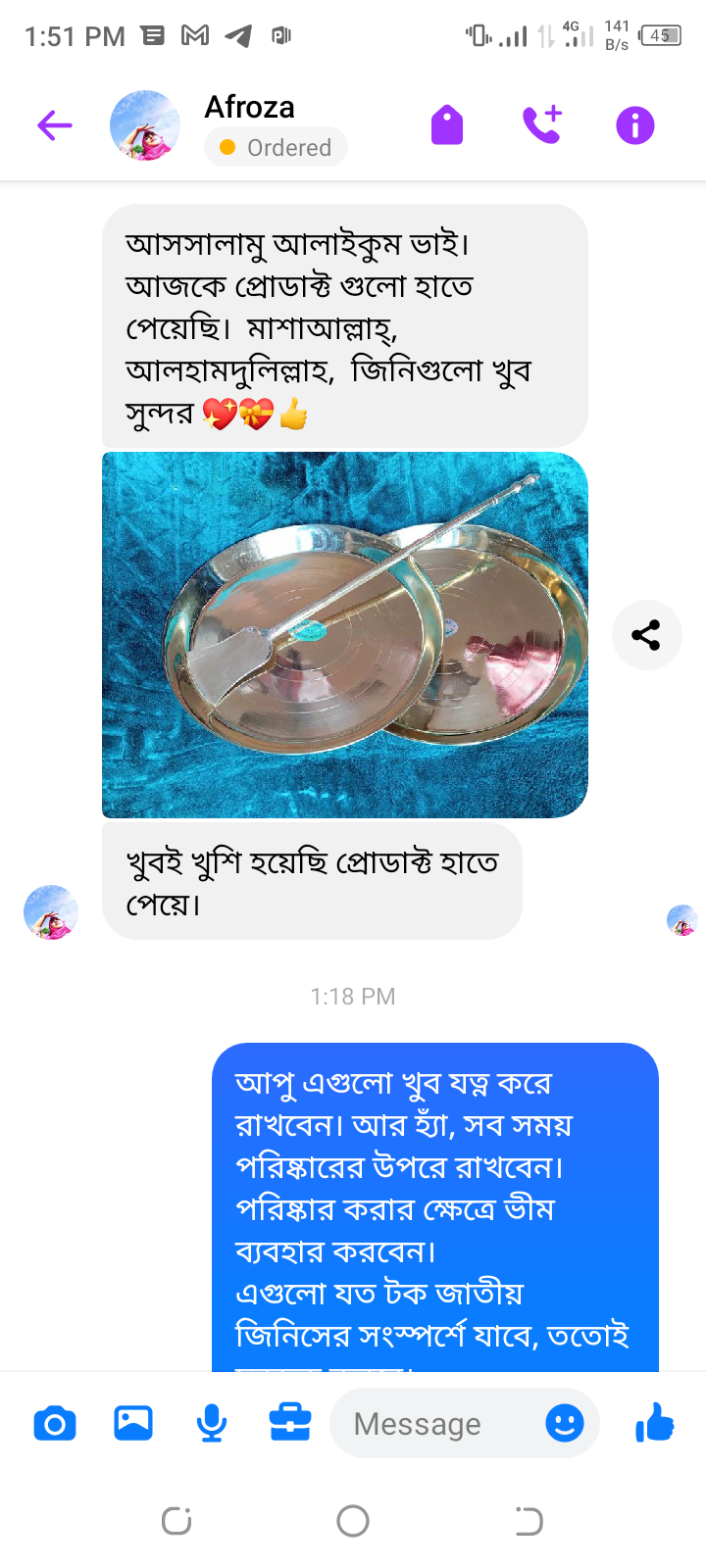Go back to the conversations list

coord(55,125)
